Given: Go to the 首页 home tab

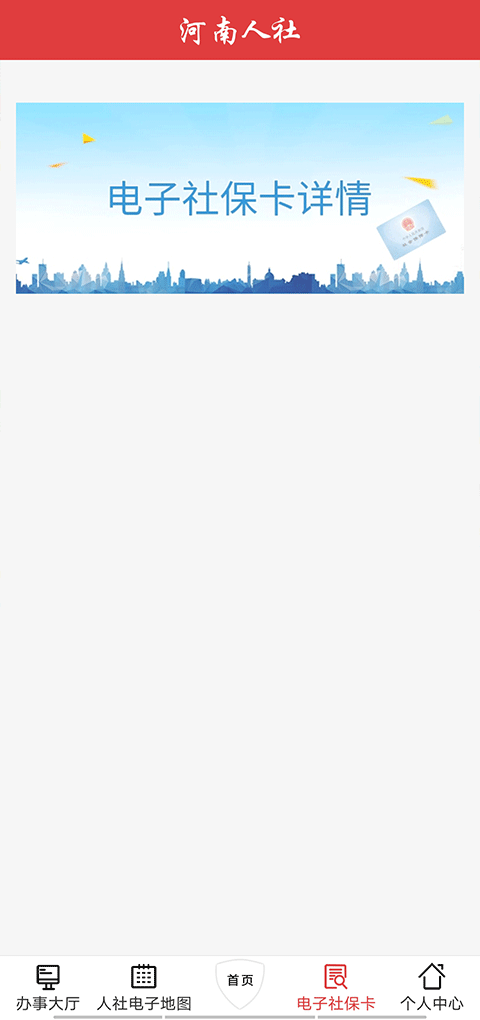Looking at the screenshot, I should [240, 983].
